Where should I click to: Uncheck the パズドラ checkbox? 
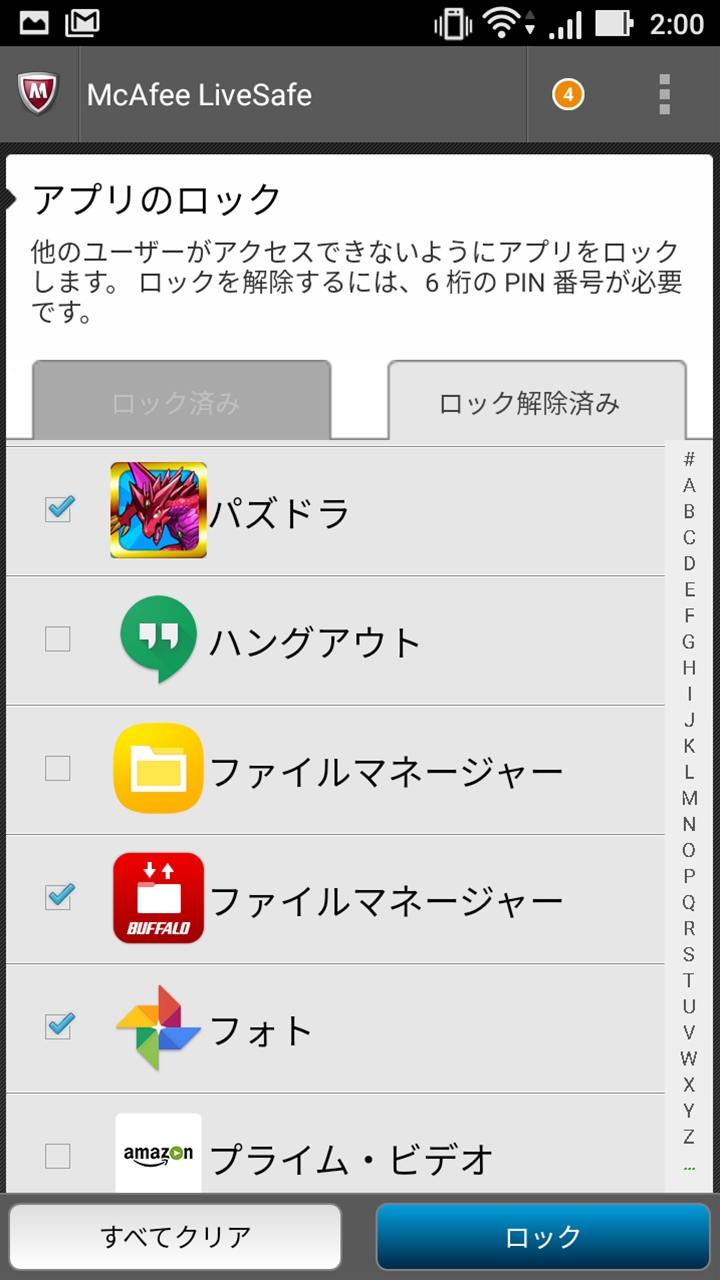[x=59, y=510]
